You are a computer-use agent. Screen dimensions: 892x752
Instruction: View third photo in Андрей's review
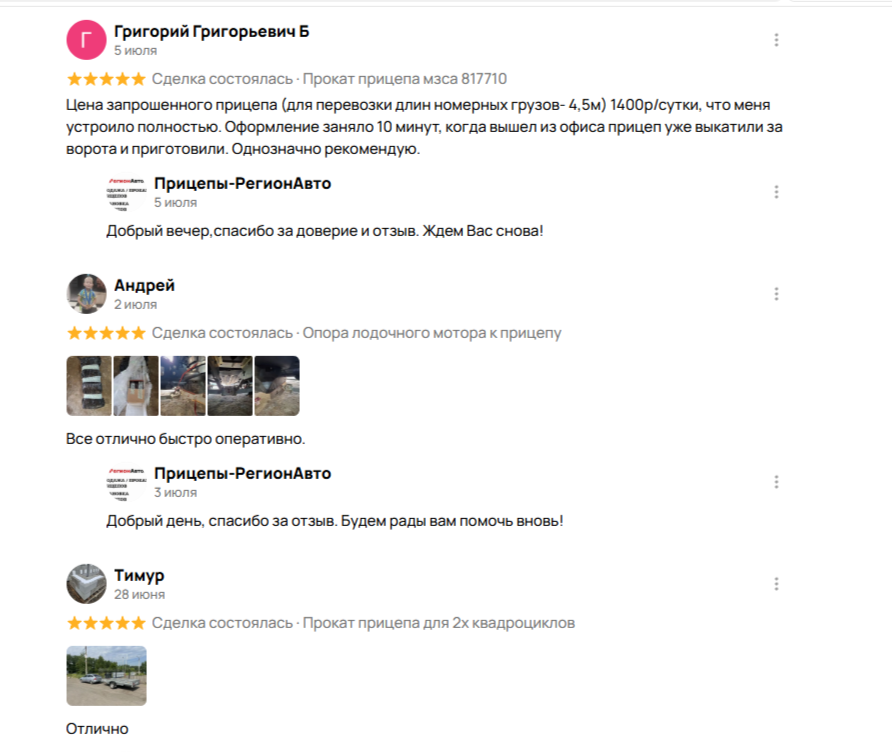tap(183, 386)
